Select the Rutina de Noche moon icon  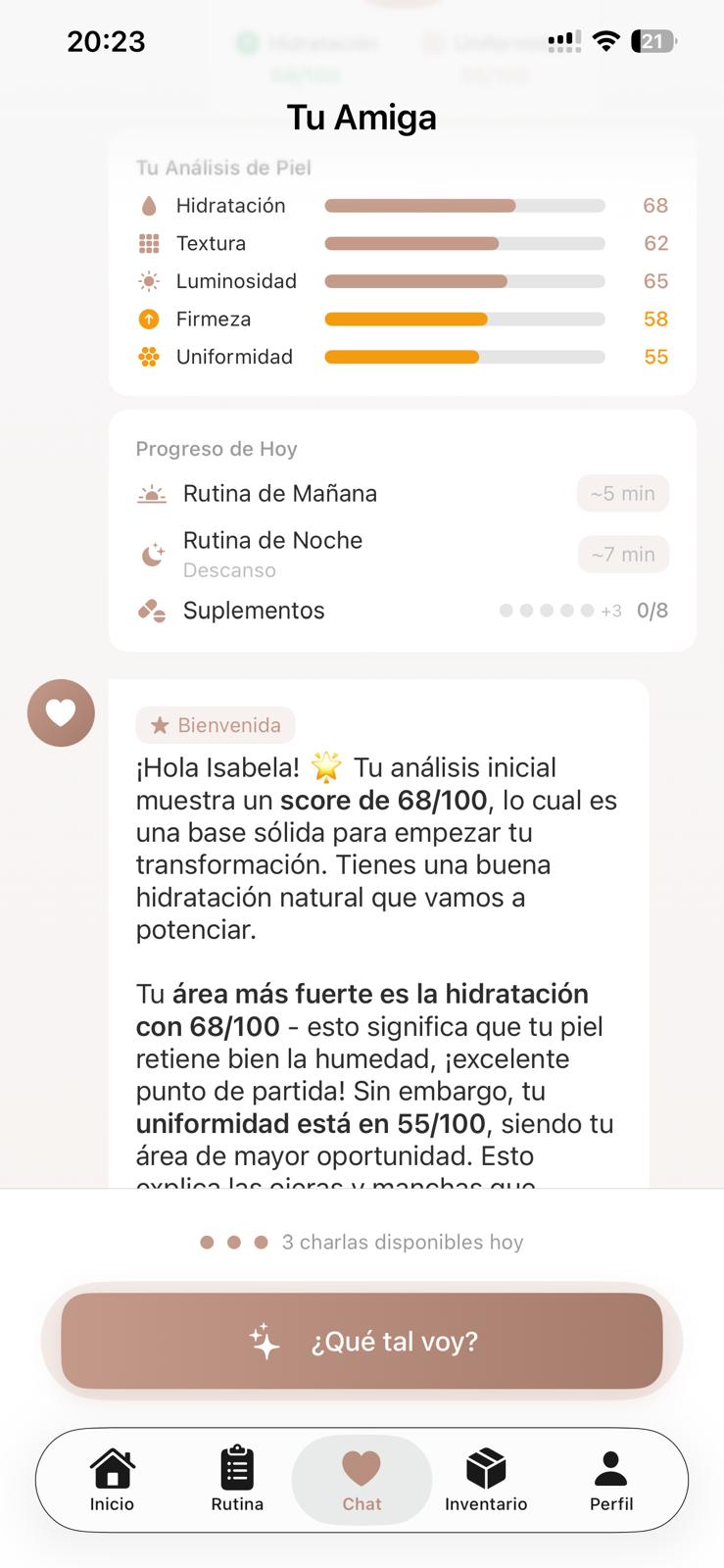pos(153,554)
